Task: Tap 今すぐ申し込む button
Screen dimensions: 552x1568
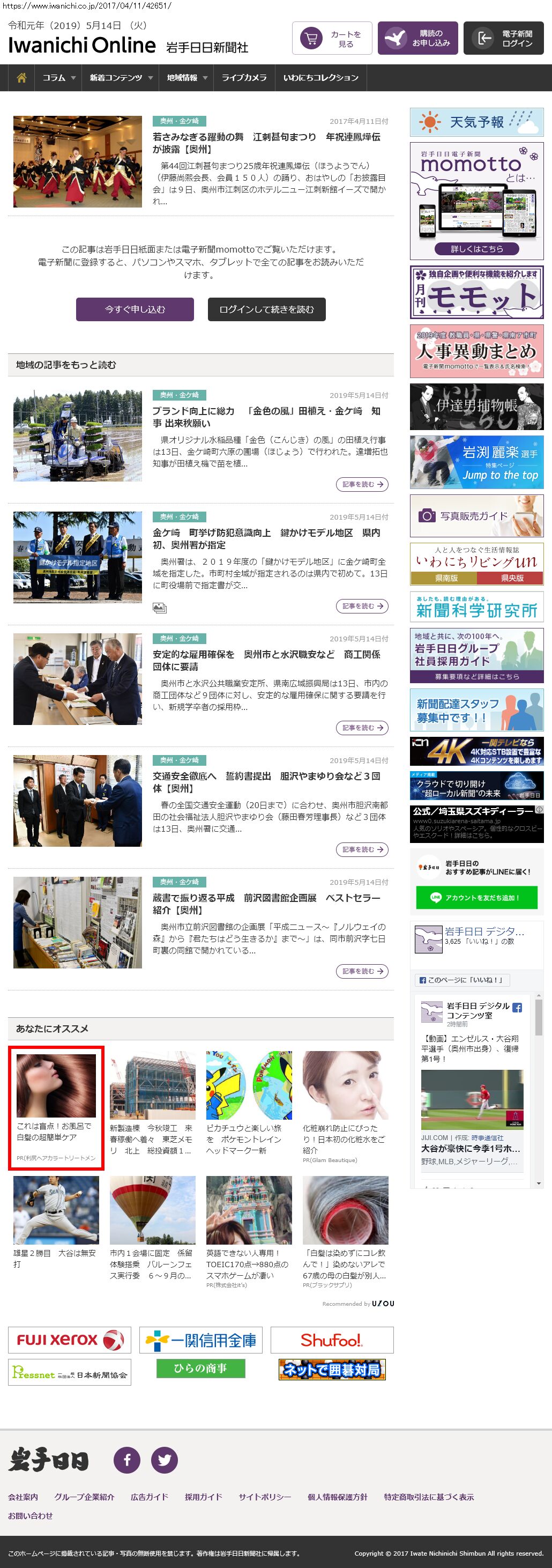Action: coord(135,309)
